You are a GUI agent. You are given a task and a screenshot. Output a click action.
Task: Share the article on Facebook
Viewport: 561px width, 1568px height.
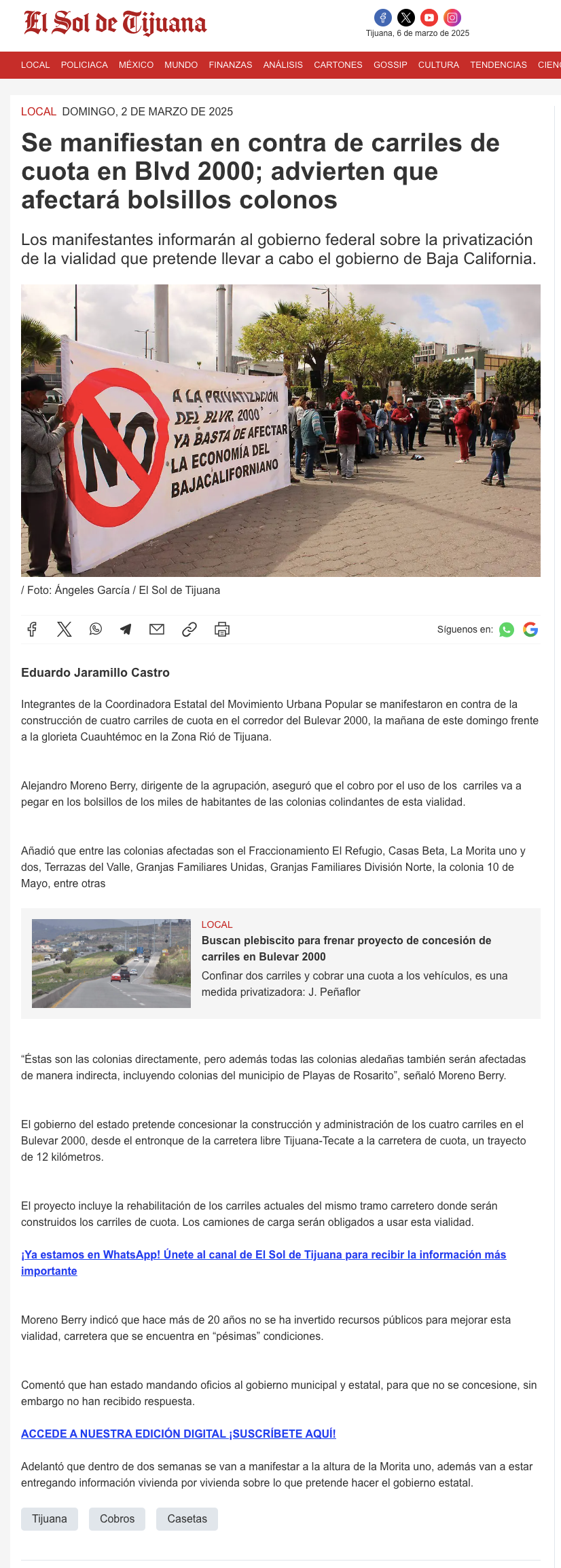click(x=32, y=629)
